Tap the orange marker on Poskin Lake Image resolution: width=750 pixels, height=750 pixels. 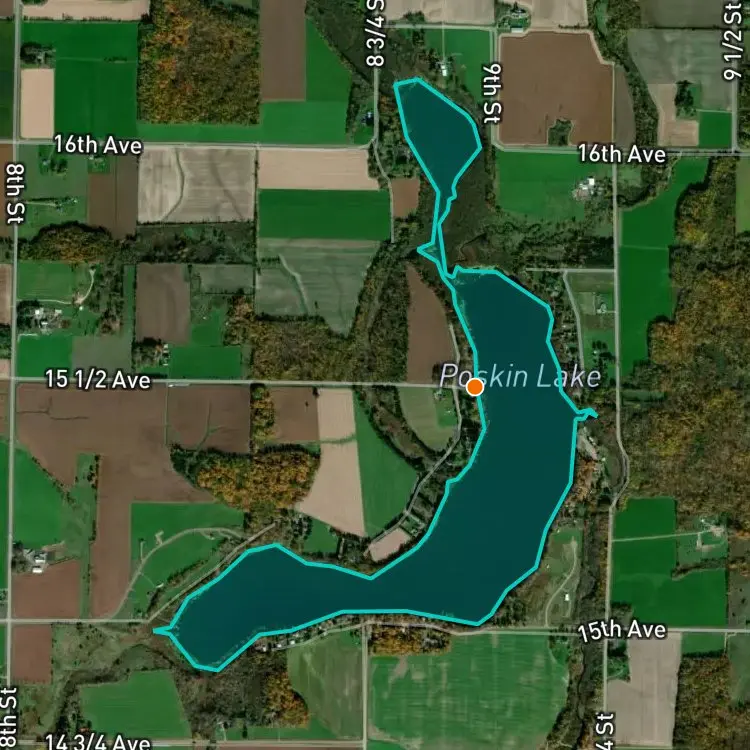point(474,387)
